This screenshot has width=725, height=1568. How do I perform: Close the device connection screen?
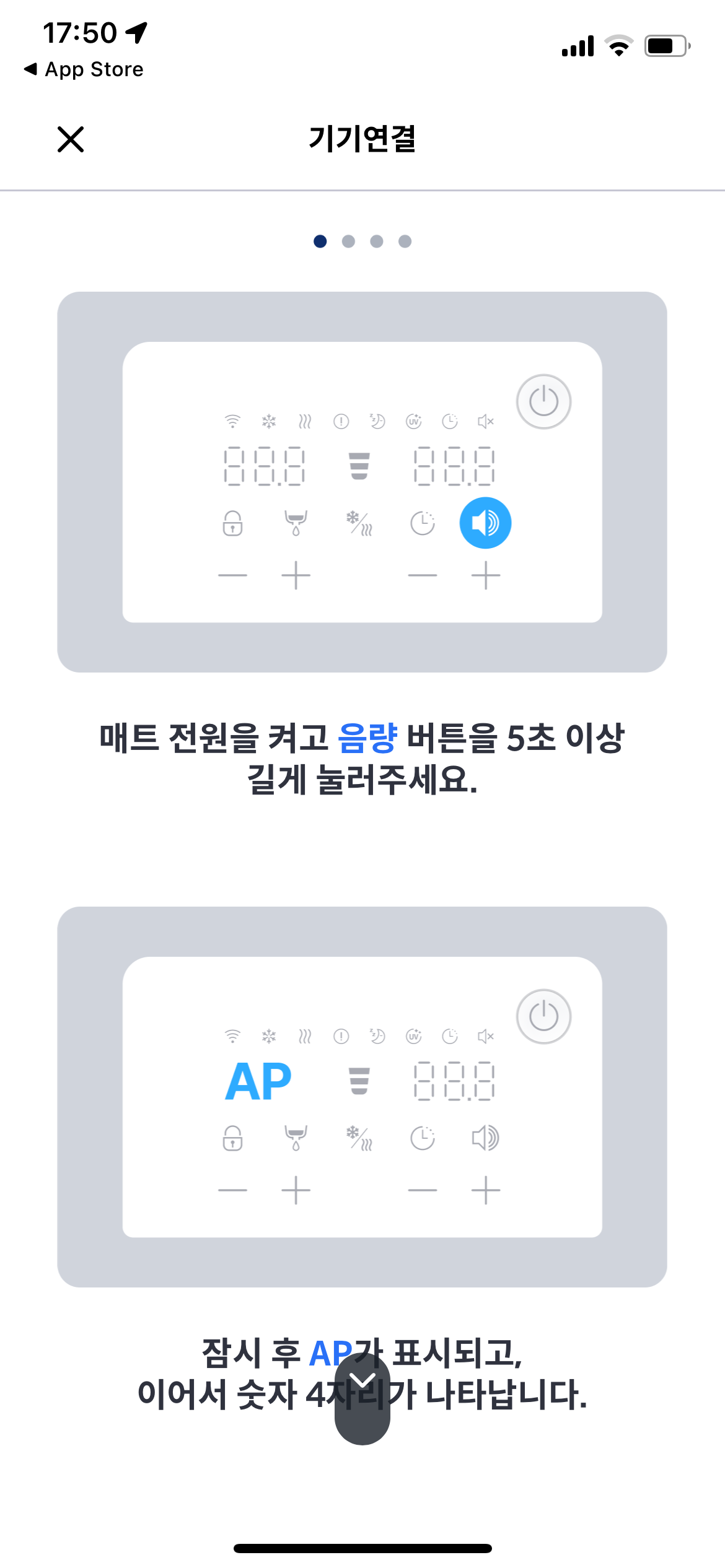(x=70, y=141)
